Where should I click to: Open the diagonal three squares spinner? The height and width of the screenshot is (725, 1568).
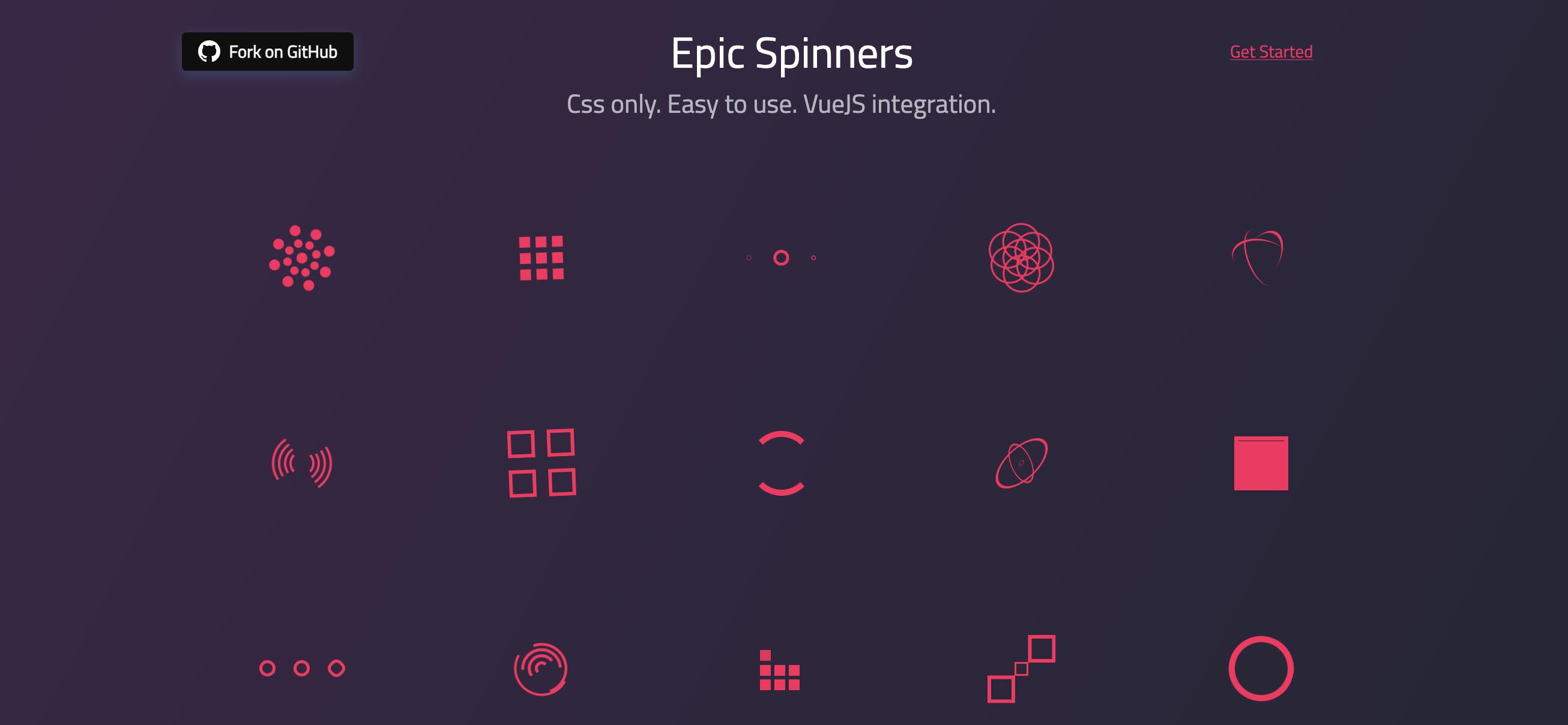[1021, 669]
